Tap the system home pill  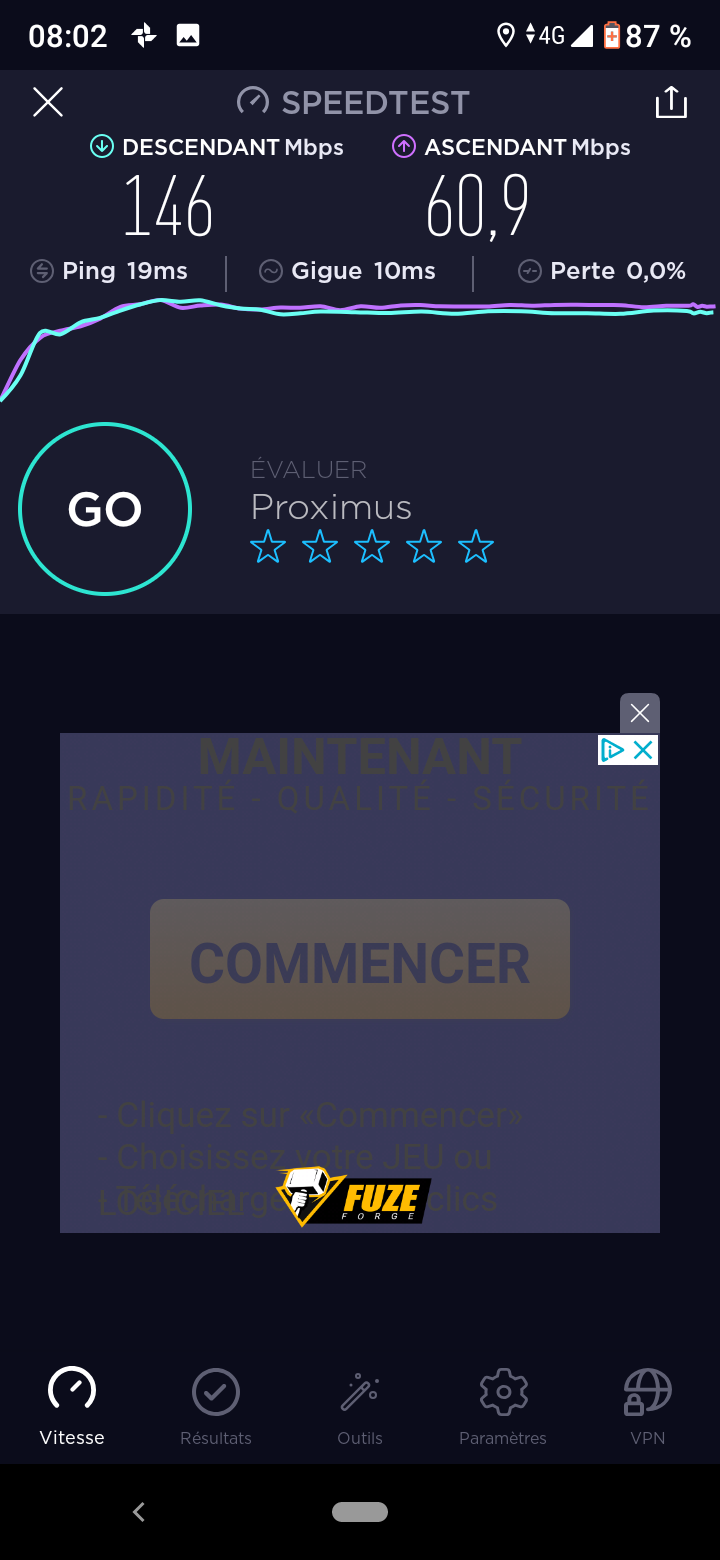(x=360, y=1512)
